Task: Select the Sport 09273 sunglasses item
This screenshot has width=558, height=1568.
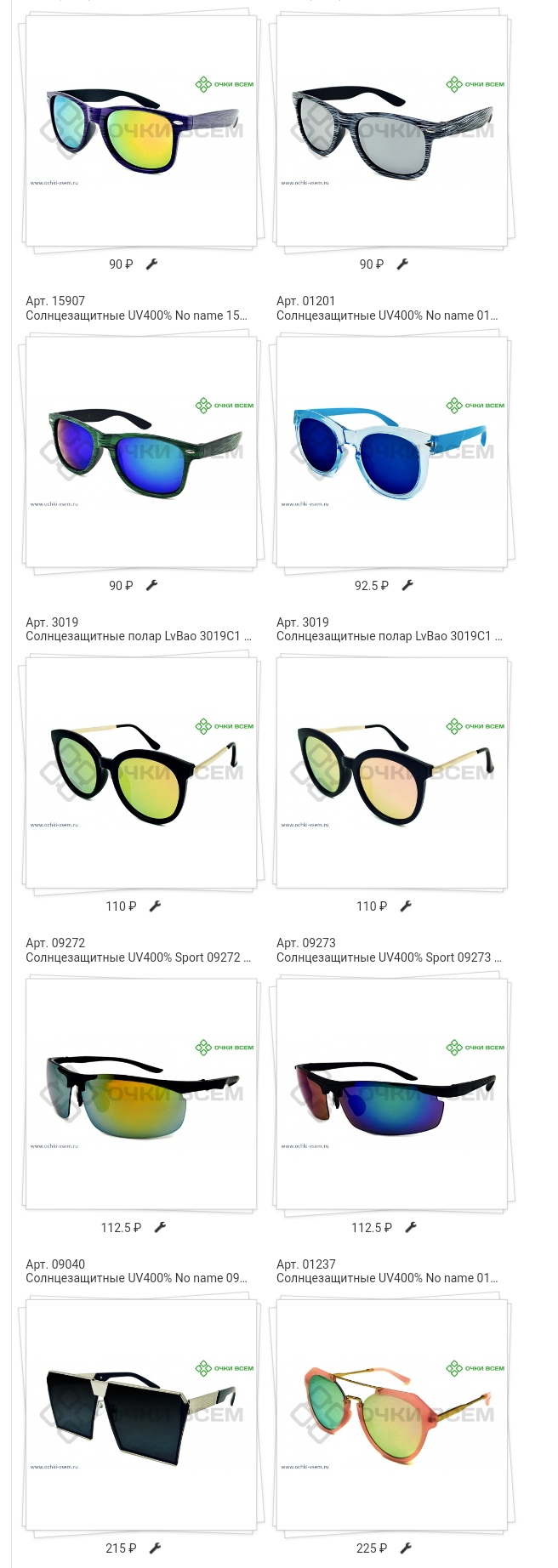Action: [x=391, y=1093]
